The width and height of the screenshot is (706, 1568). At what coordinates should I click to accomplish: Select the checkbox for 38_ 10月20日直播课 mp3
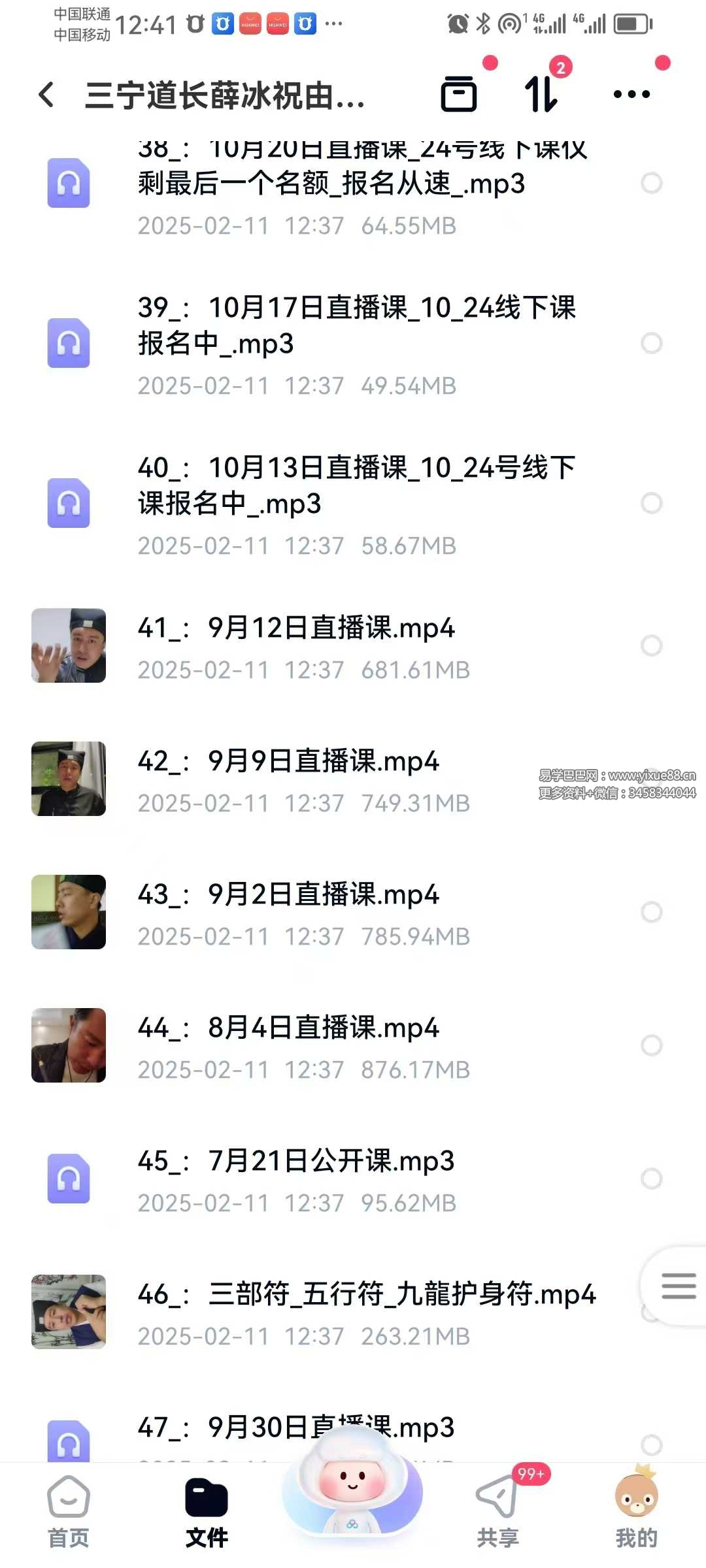pos(651,183)
